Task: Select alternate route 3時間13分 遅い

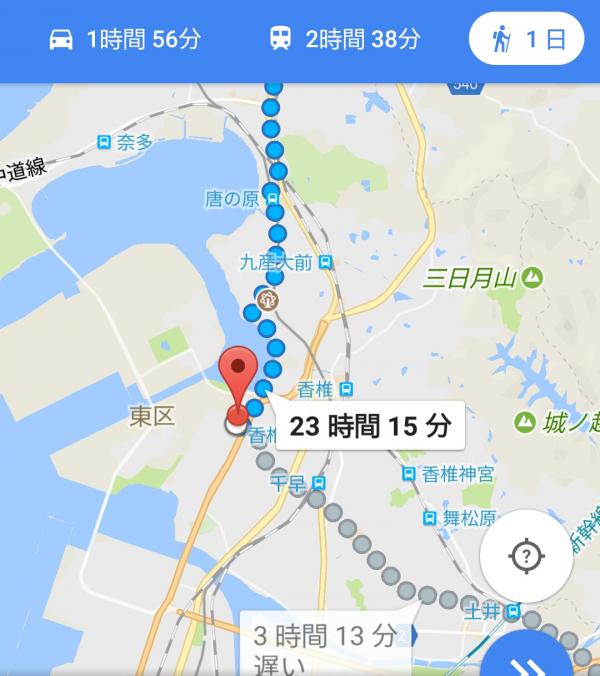Action: [x=324, y=645]
